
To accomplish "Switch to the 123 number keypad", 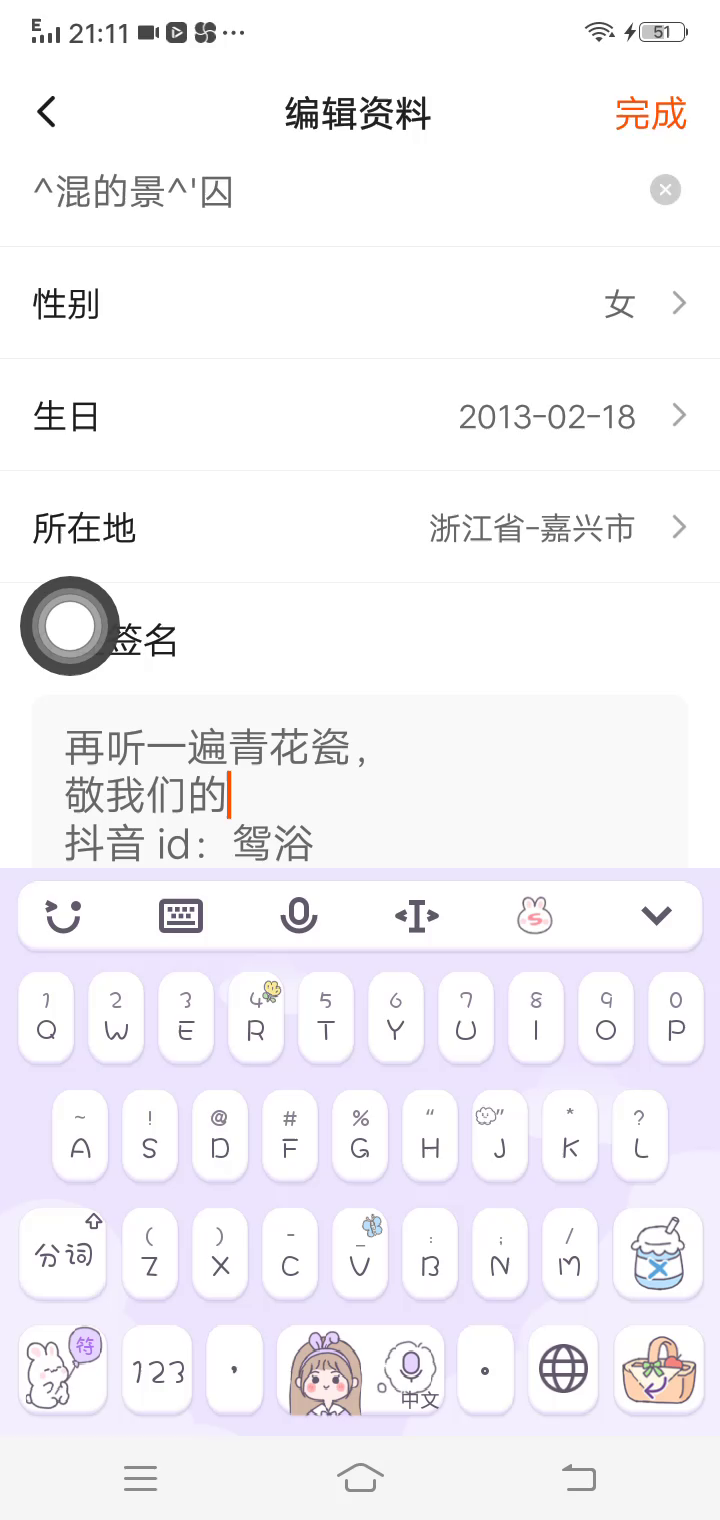I will coord(158,1371).
